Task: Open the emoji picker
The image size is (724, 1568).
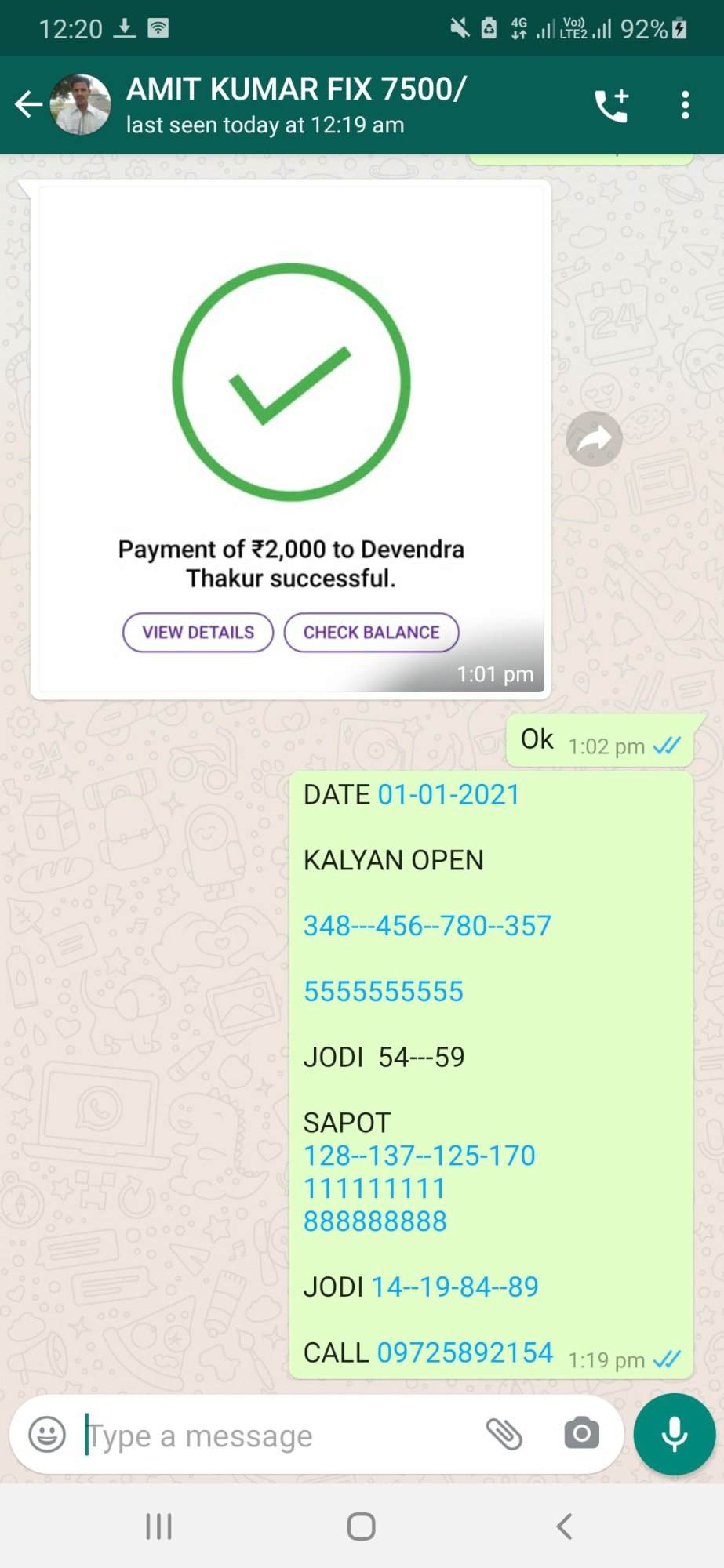Action: [47, 1436]
